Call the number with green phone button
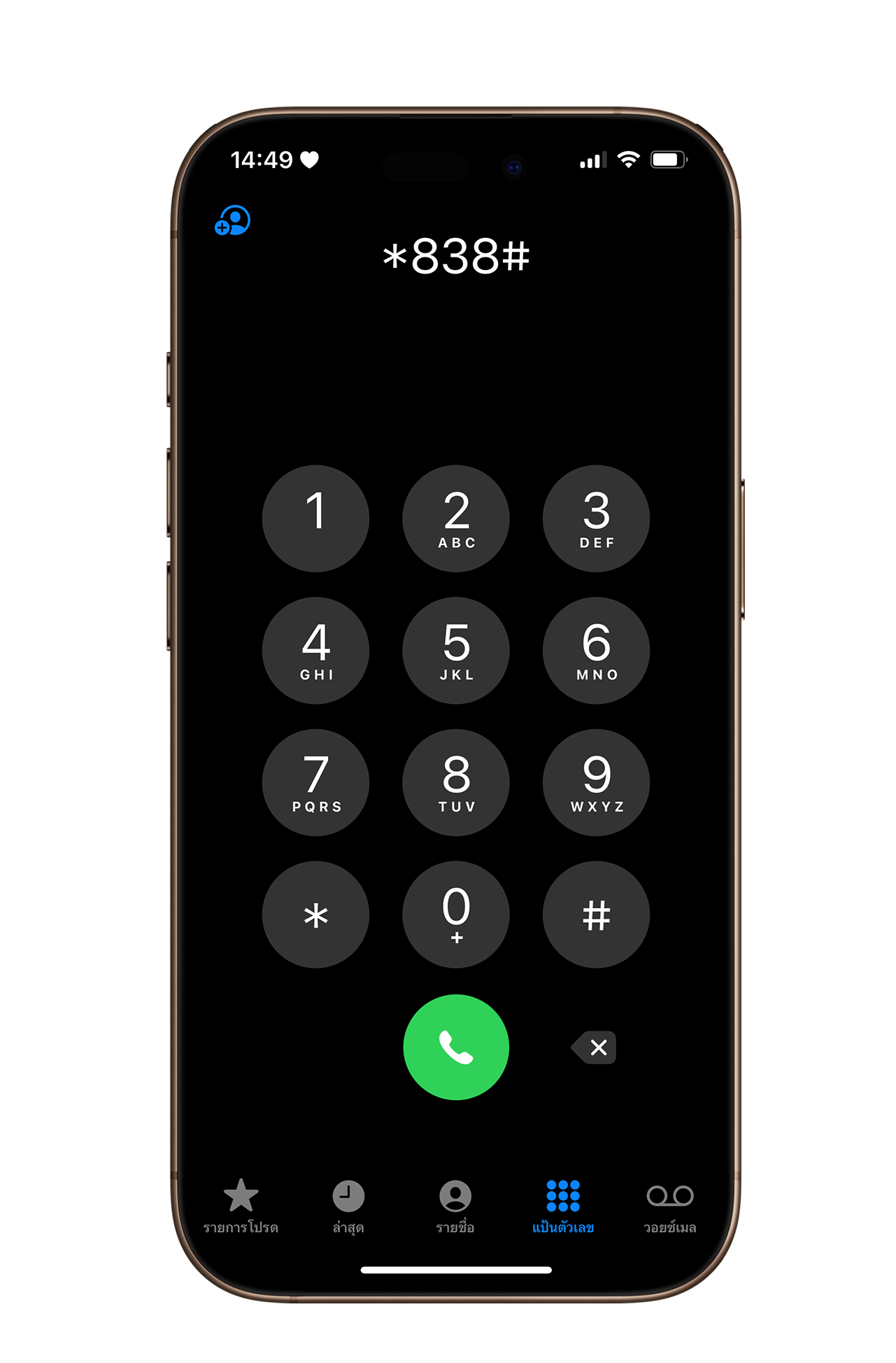Screen dimensions: 896x1363 click(456, 1047)
